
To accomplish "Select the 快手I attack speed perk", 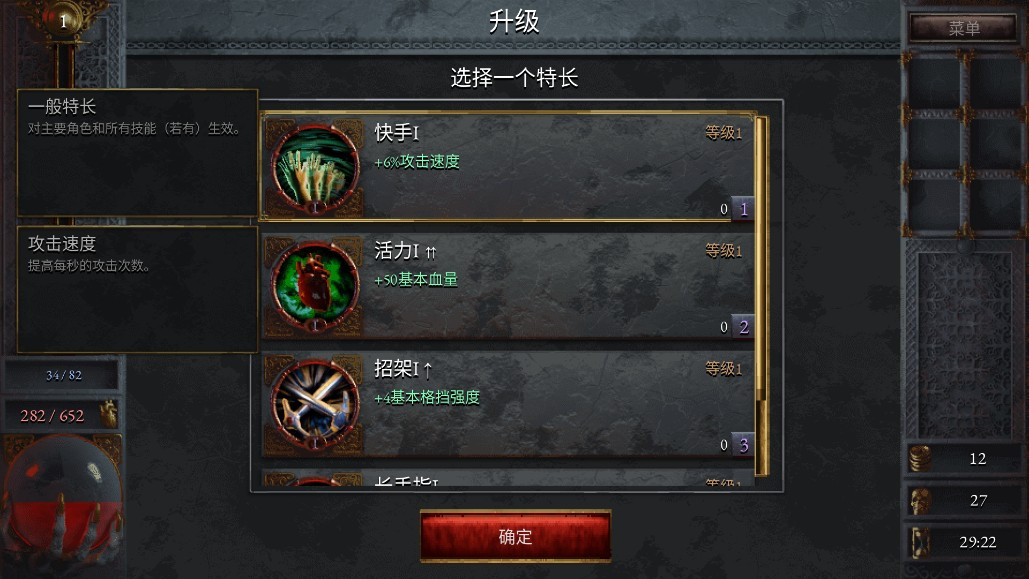I will [508, 167].
